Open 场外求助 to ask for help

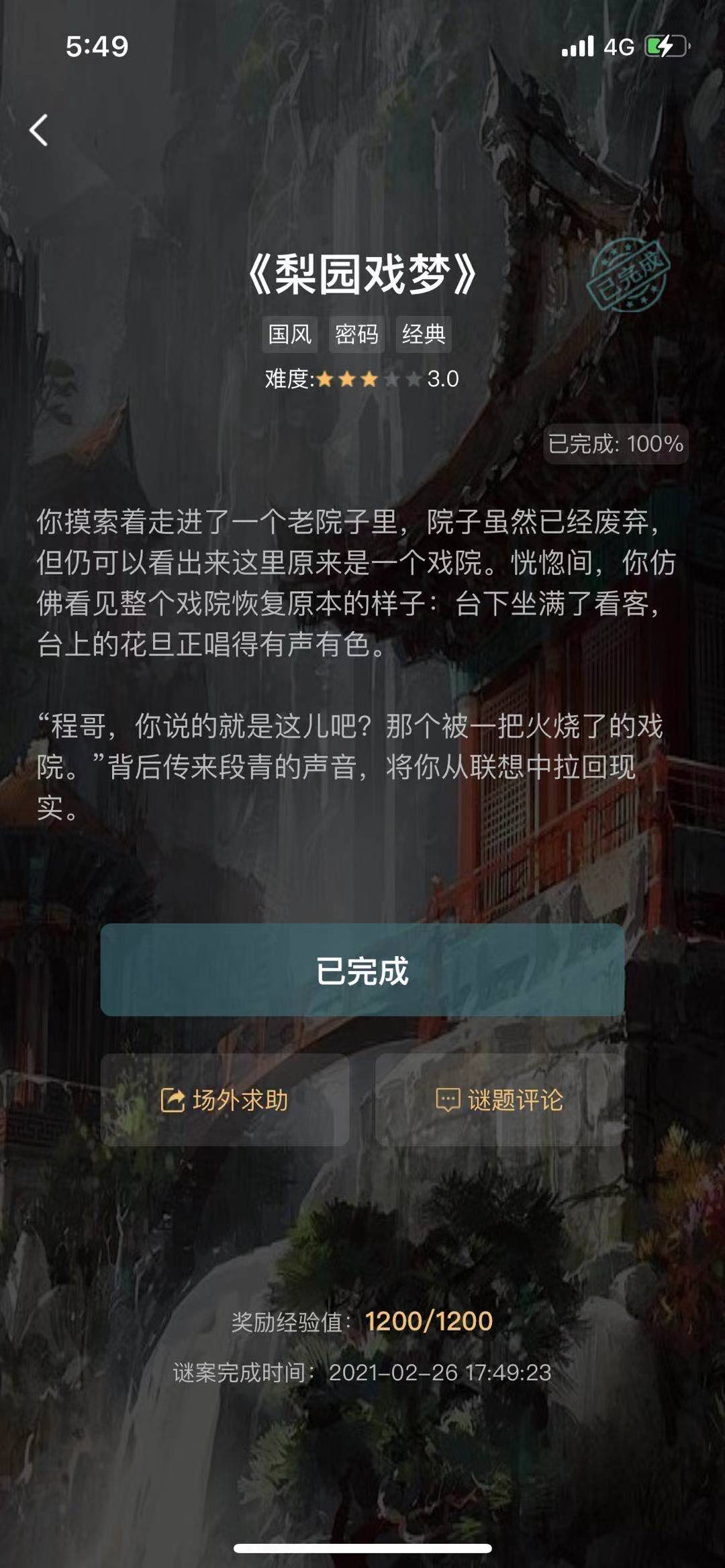coord(225,1100)
